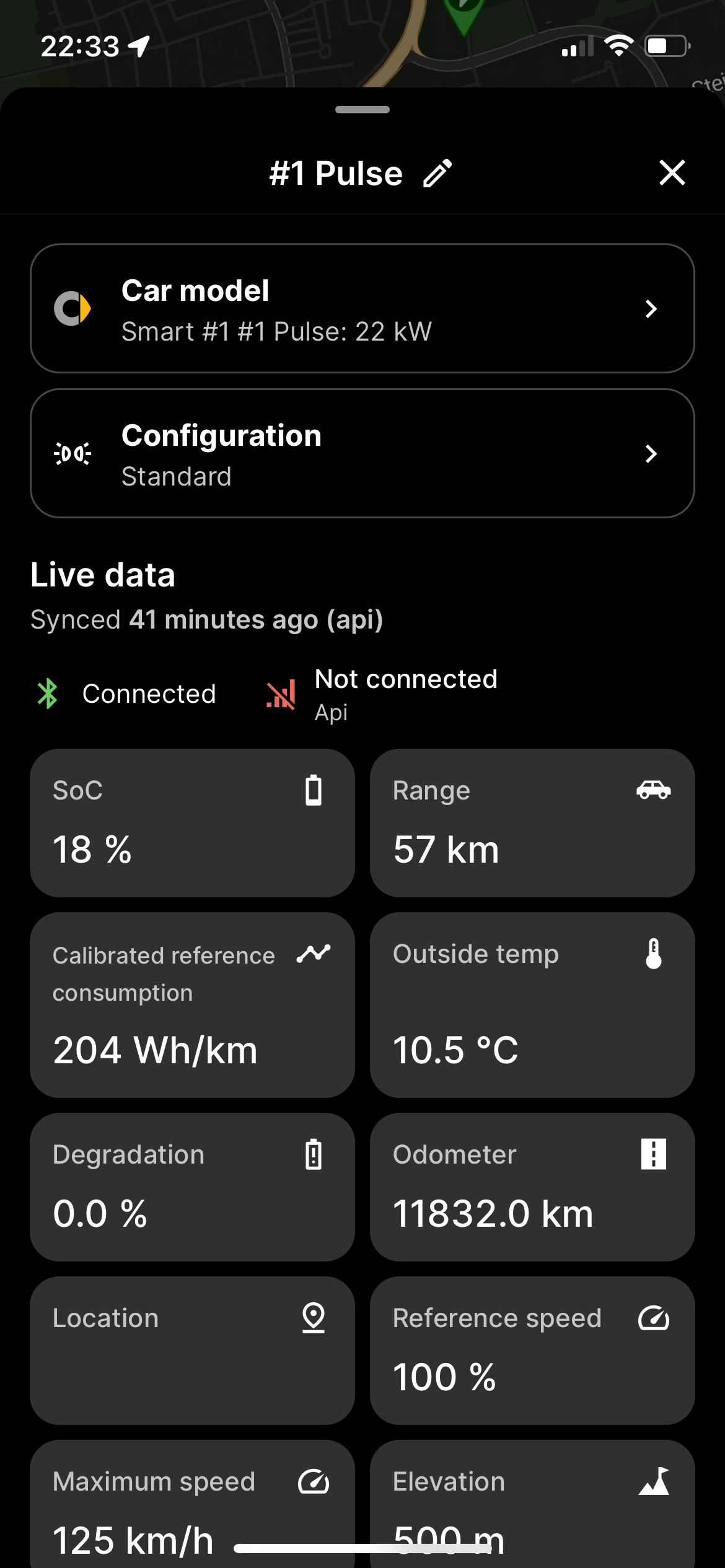Image resolution: width=725 pixels, height=1568 pixels.
Task: Select the Maximum speed card
Action: (192, 1505)
